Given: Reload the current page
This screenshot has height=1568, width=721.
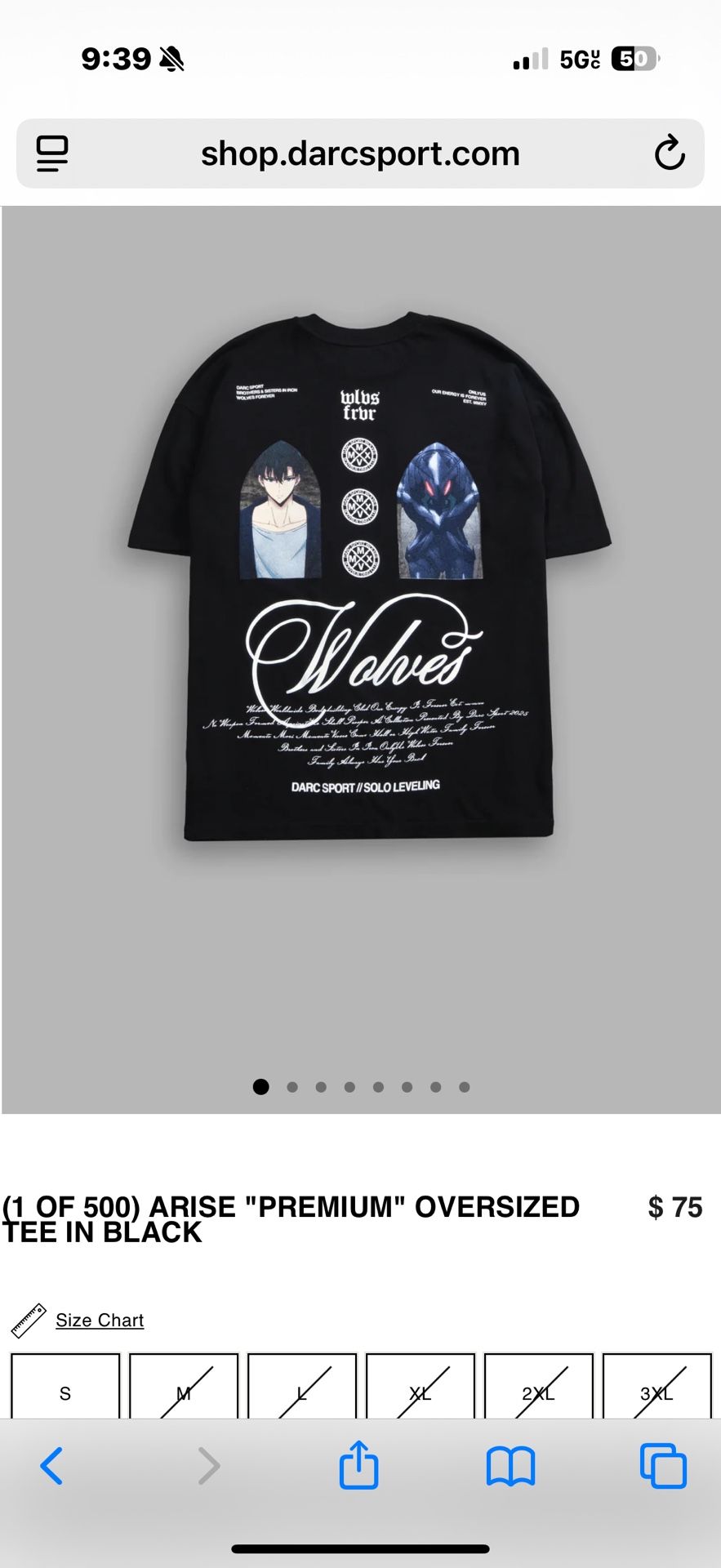Looking at the screenshot, I should pyautogui.click(x=670, y=153).
